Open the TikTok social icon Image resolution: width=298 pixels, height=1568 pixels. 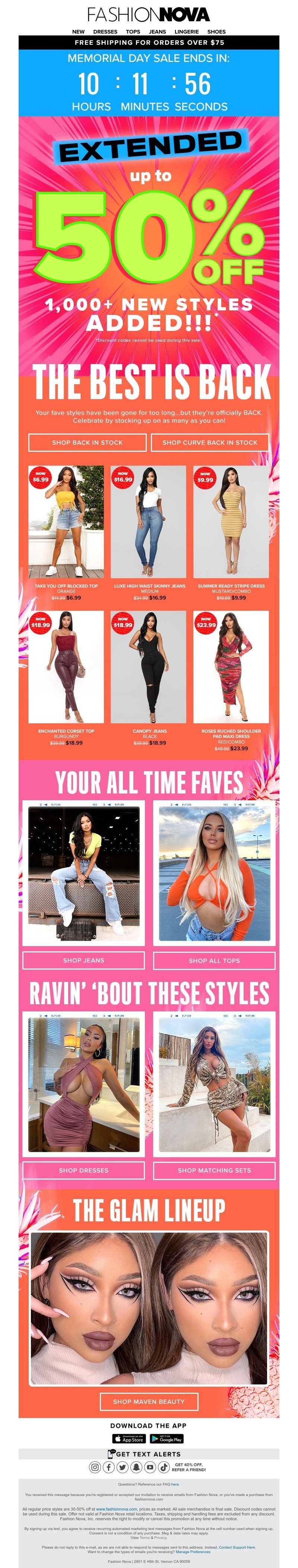pyautogui.click(x=164, y=1467)
